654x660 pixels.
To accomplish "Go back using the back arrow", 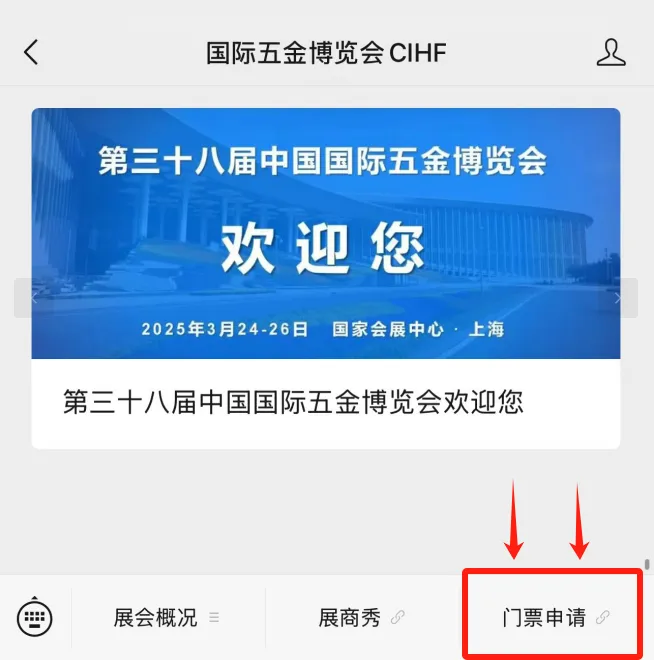I will coord(31,53).
